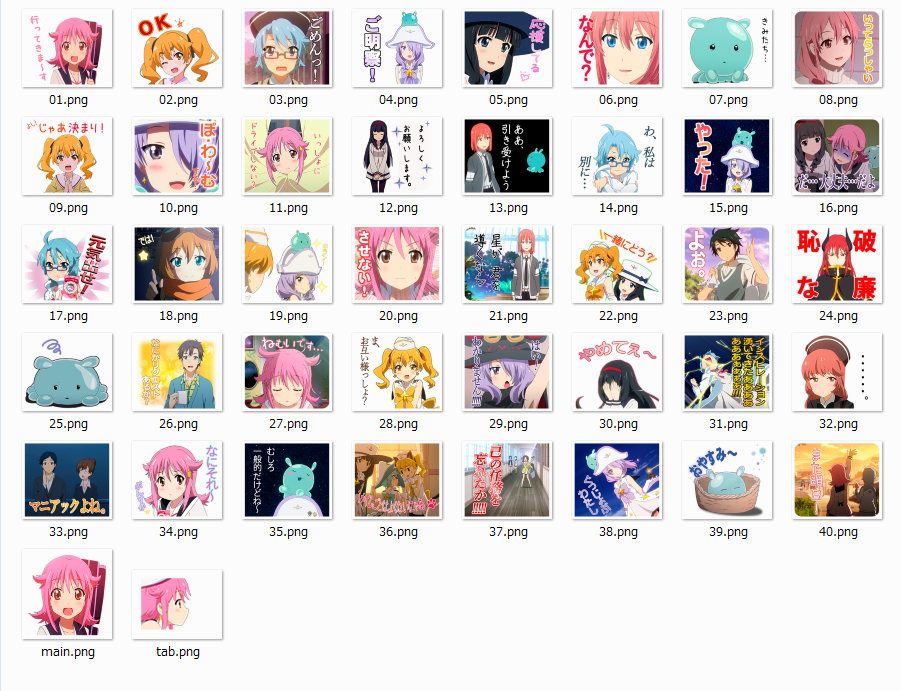Select 40.png thumbnail
The width and height of the screenshot is (901, 691).
click(837, 480)
